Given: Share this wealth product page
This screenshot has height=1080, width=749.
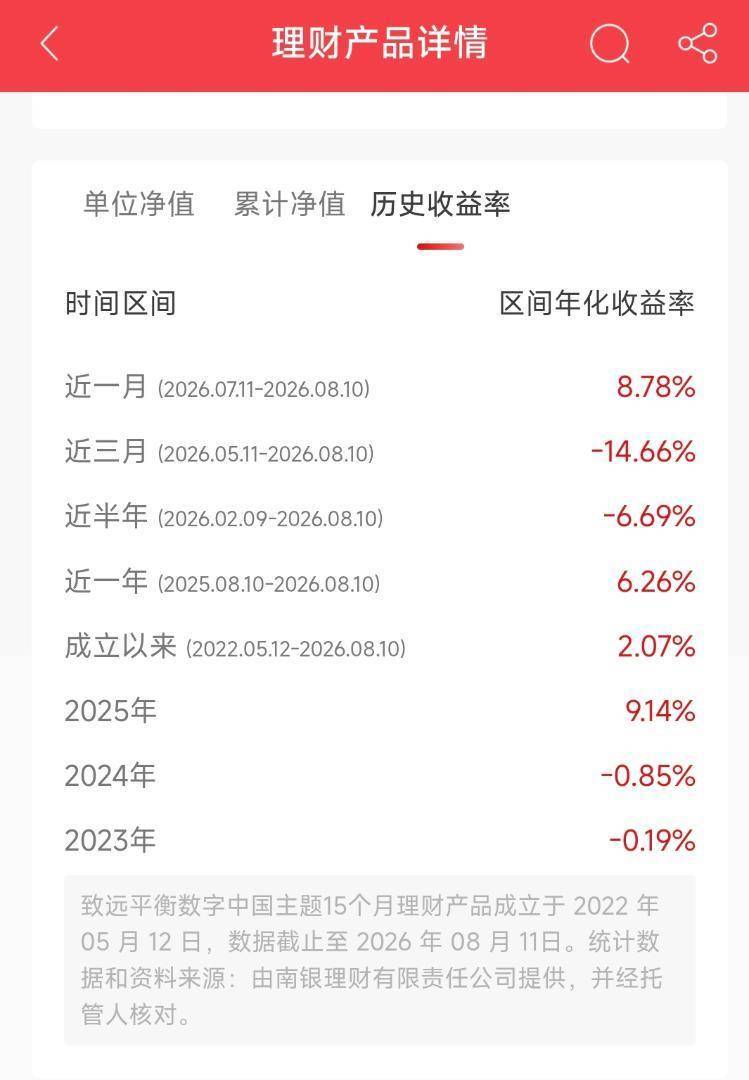Looking at the screenshot, I should tap(698, 43).
